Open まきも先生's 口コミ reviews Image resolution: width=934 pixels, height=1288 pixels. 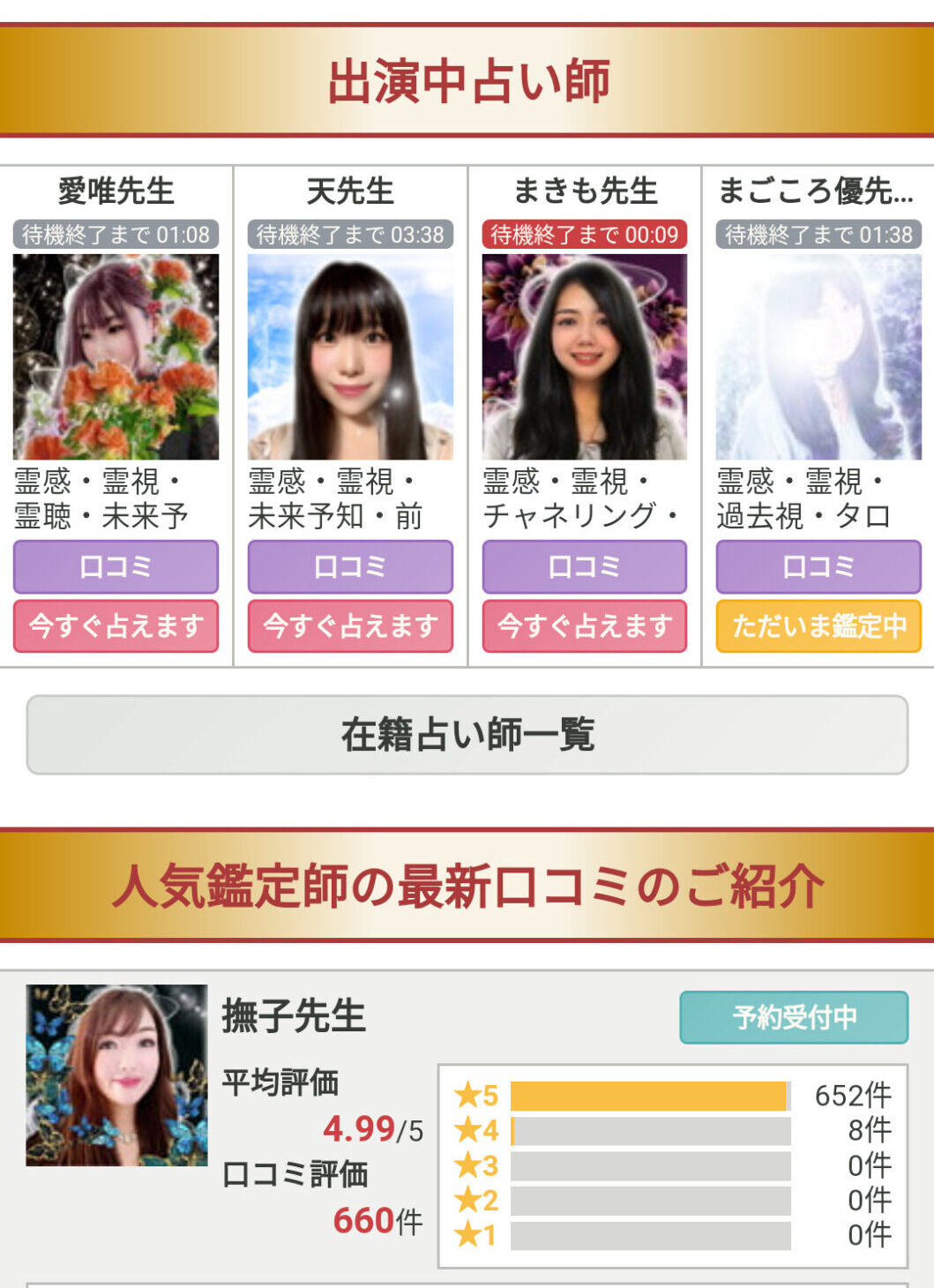point(581,566)
